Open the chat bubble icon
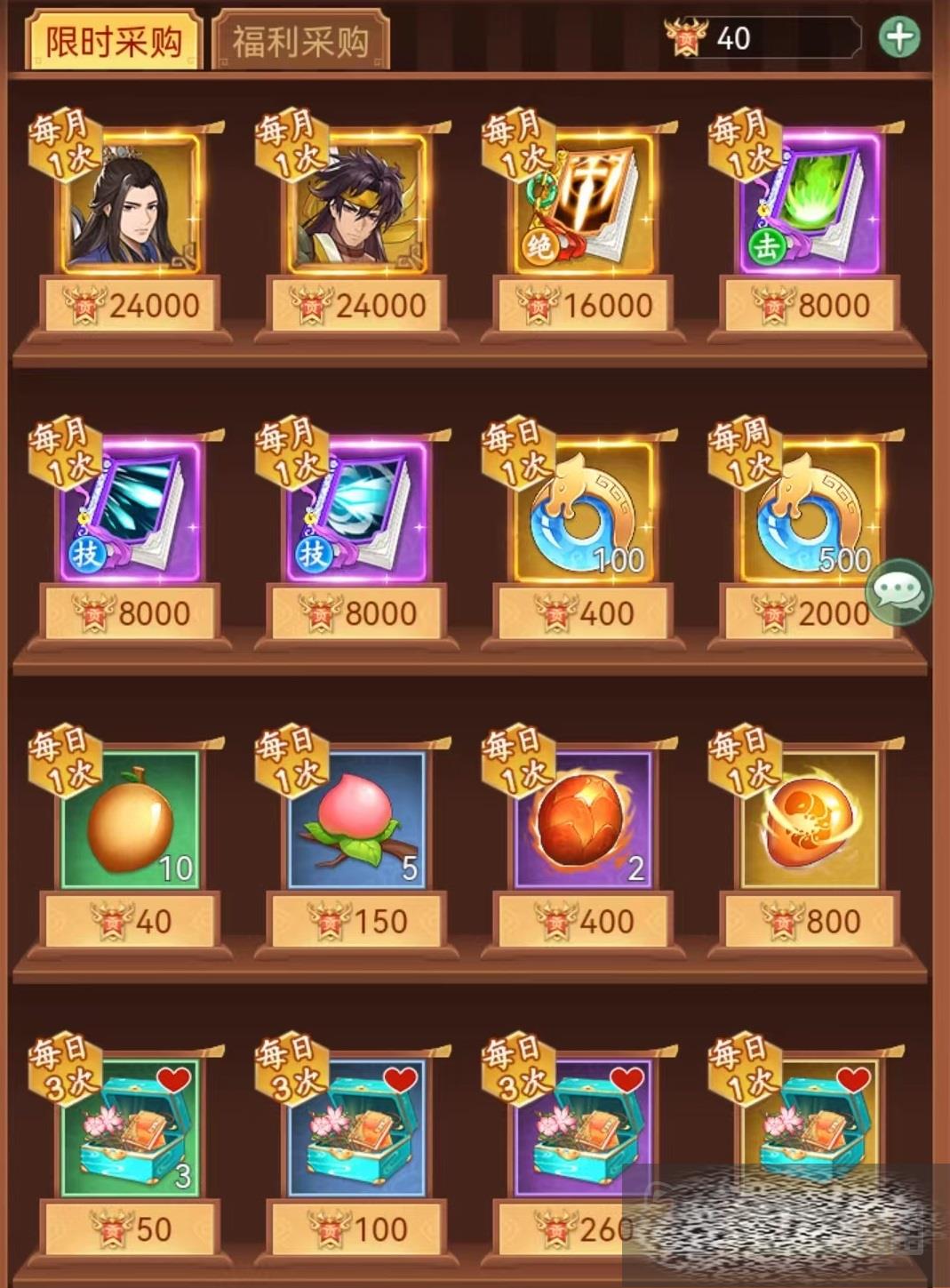Image resolution: width=950 pixels, height=1288 pixels. click(898, 592)
